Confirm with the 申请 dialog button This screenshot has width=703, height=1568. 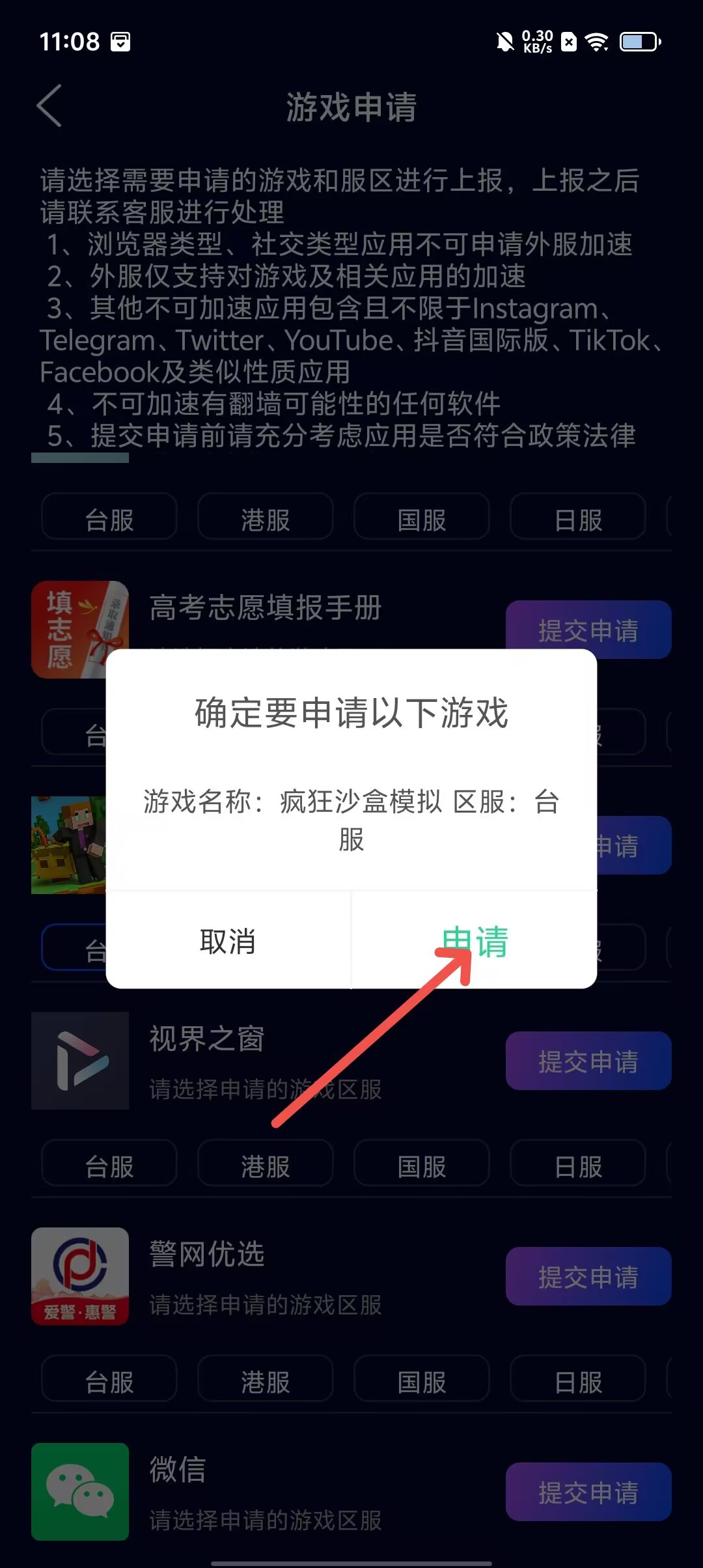pos(475,940)
